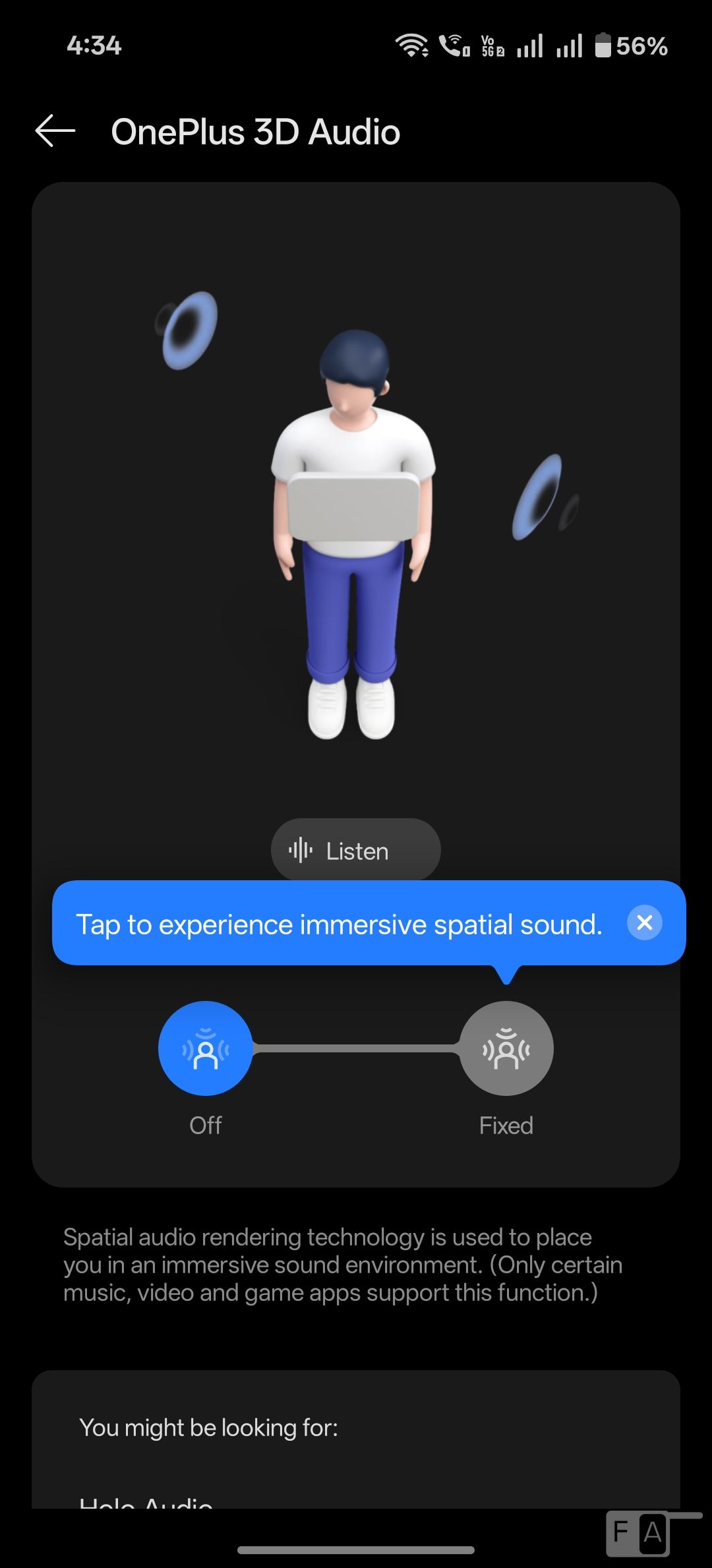Go back from OnePlus 3D Audio
This screenshot has height=1568, width=712.
click(55, 131)
